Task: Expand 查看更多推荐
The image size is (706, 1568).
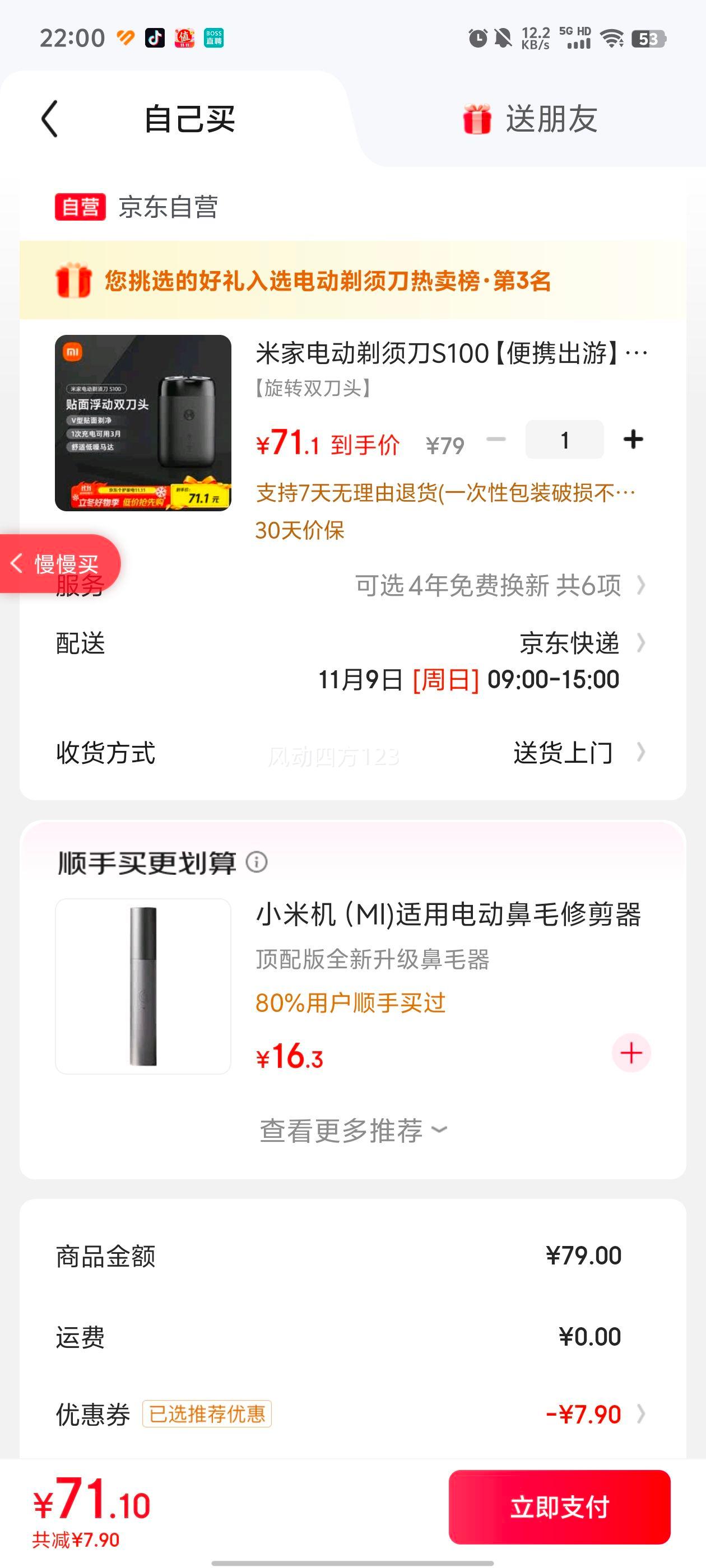Action: pos(352,1130)
